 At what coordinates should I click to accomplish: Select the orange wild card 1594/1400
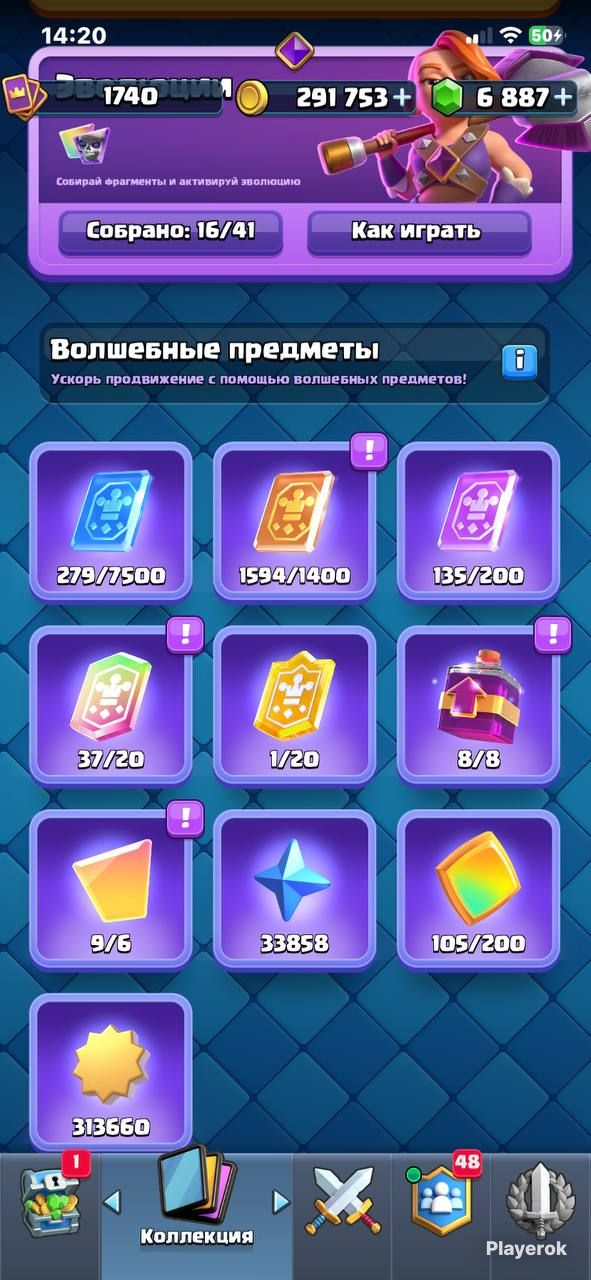click(x=295, y=520)
